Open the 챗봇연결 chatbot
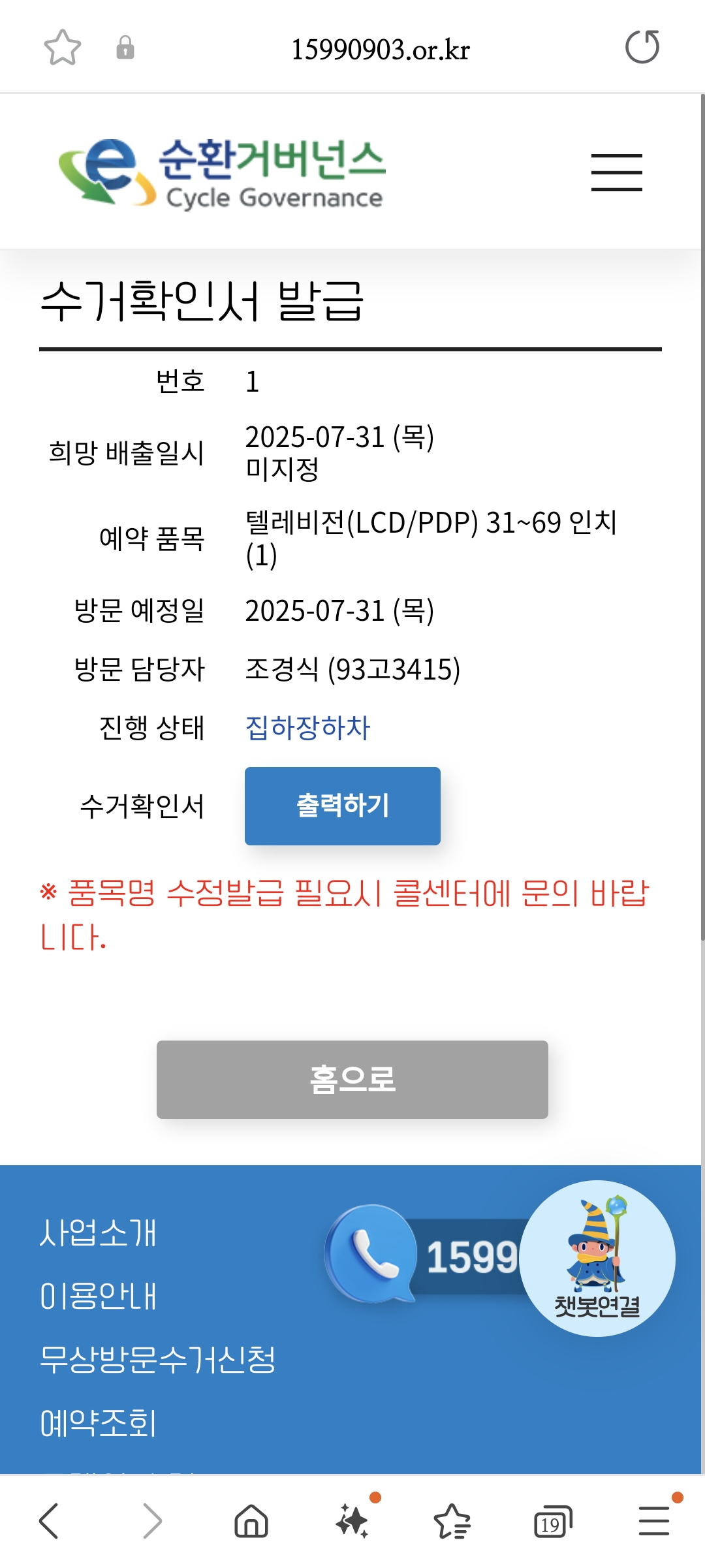This screenshot has height=1568, width=705. click(597, 1257)
